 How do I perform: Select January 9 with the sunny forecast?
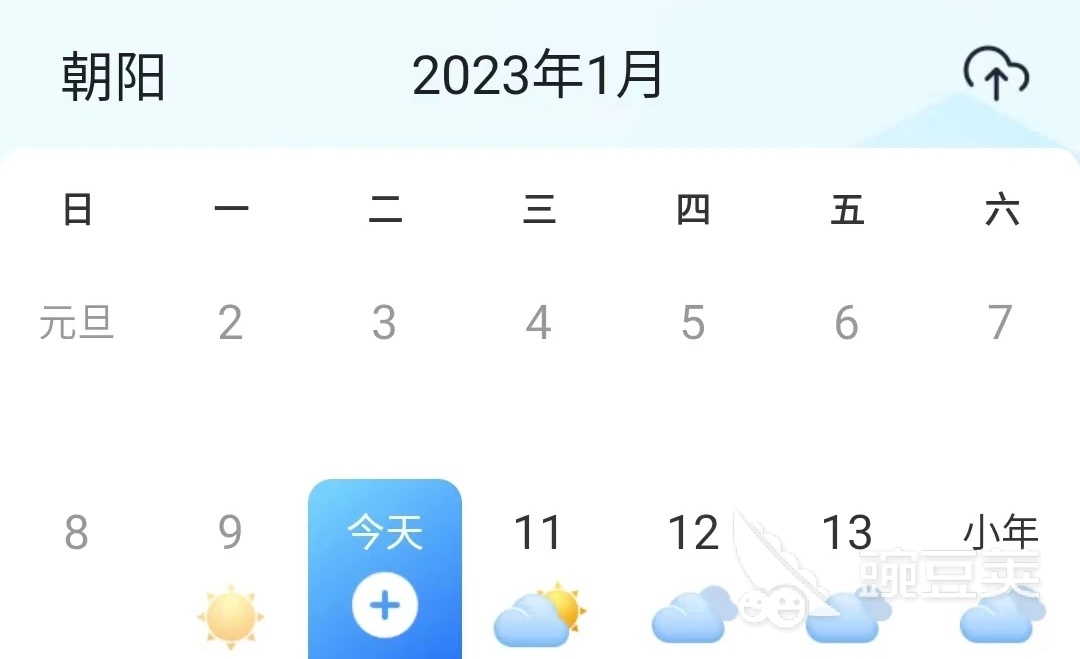pos(231,533)
